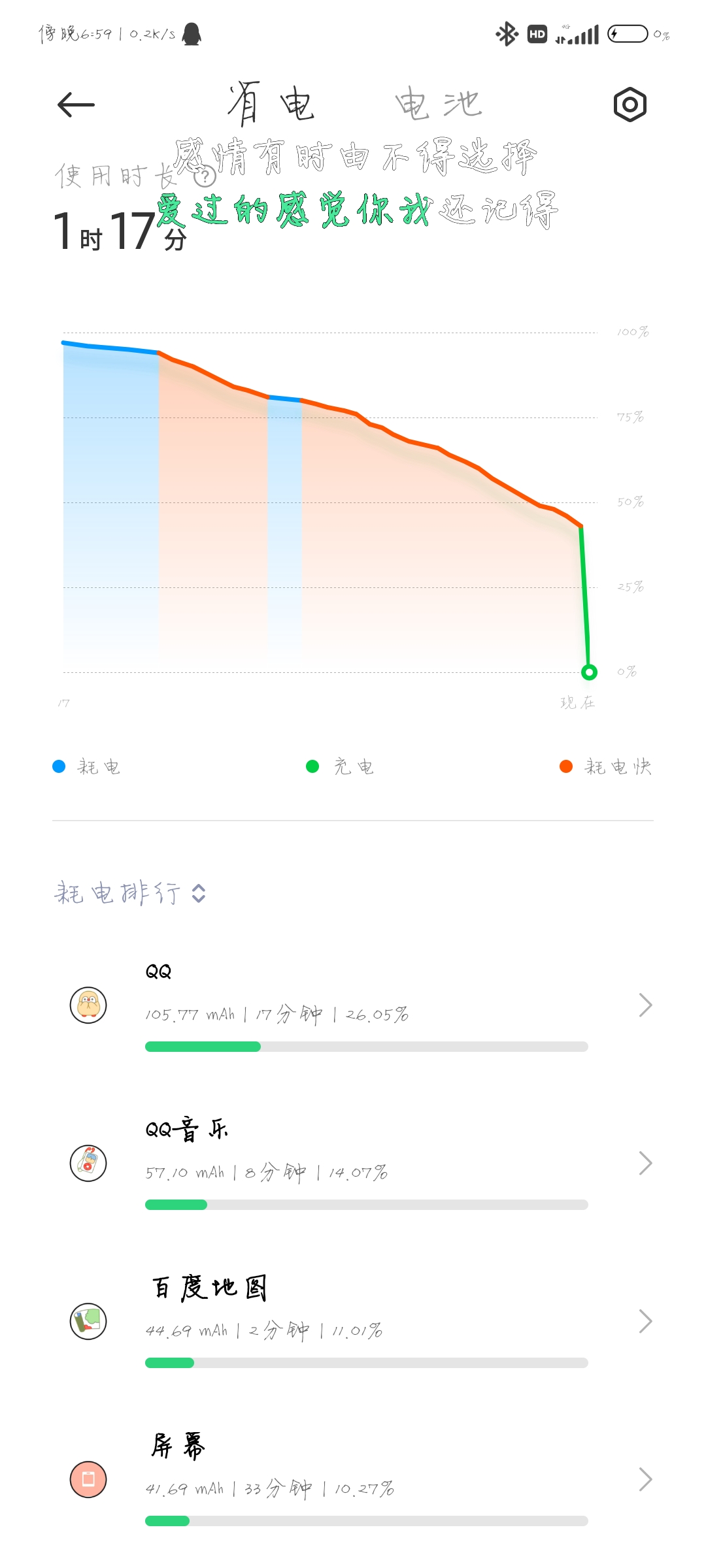
Task: Open the 耗电排行 sort dropdown
Action: tap(130, 893)
